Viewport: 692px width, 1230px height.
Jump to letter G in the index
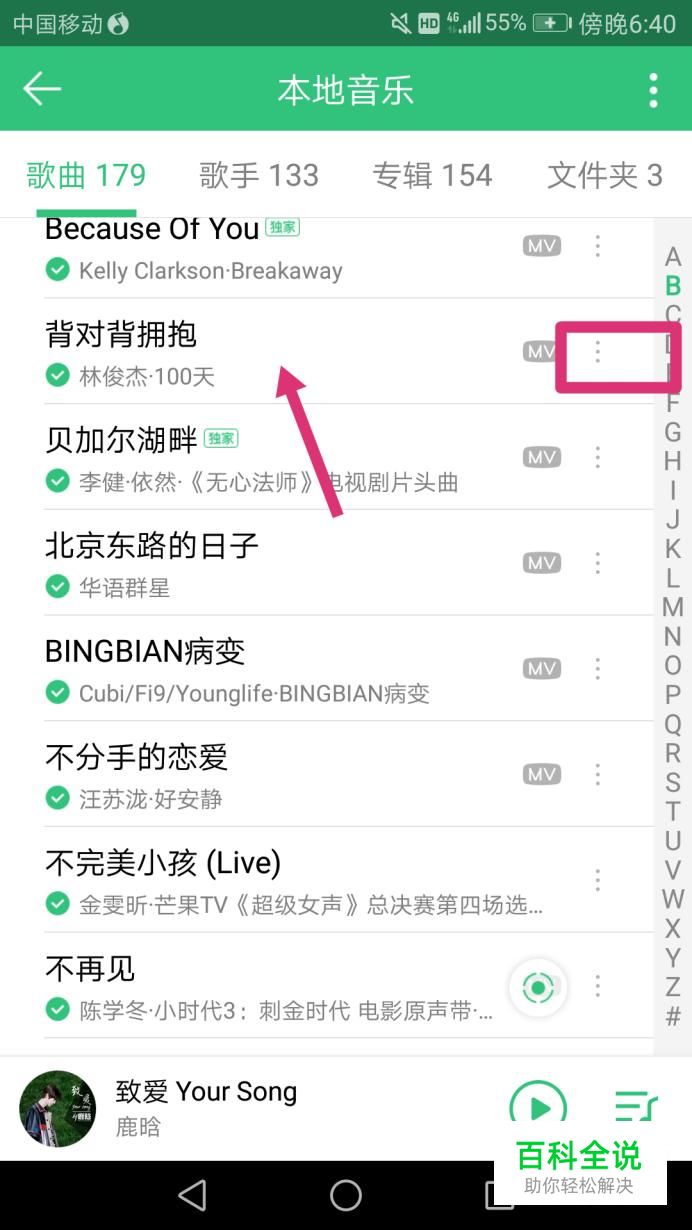(x=673, y=432)
